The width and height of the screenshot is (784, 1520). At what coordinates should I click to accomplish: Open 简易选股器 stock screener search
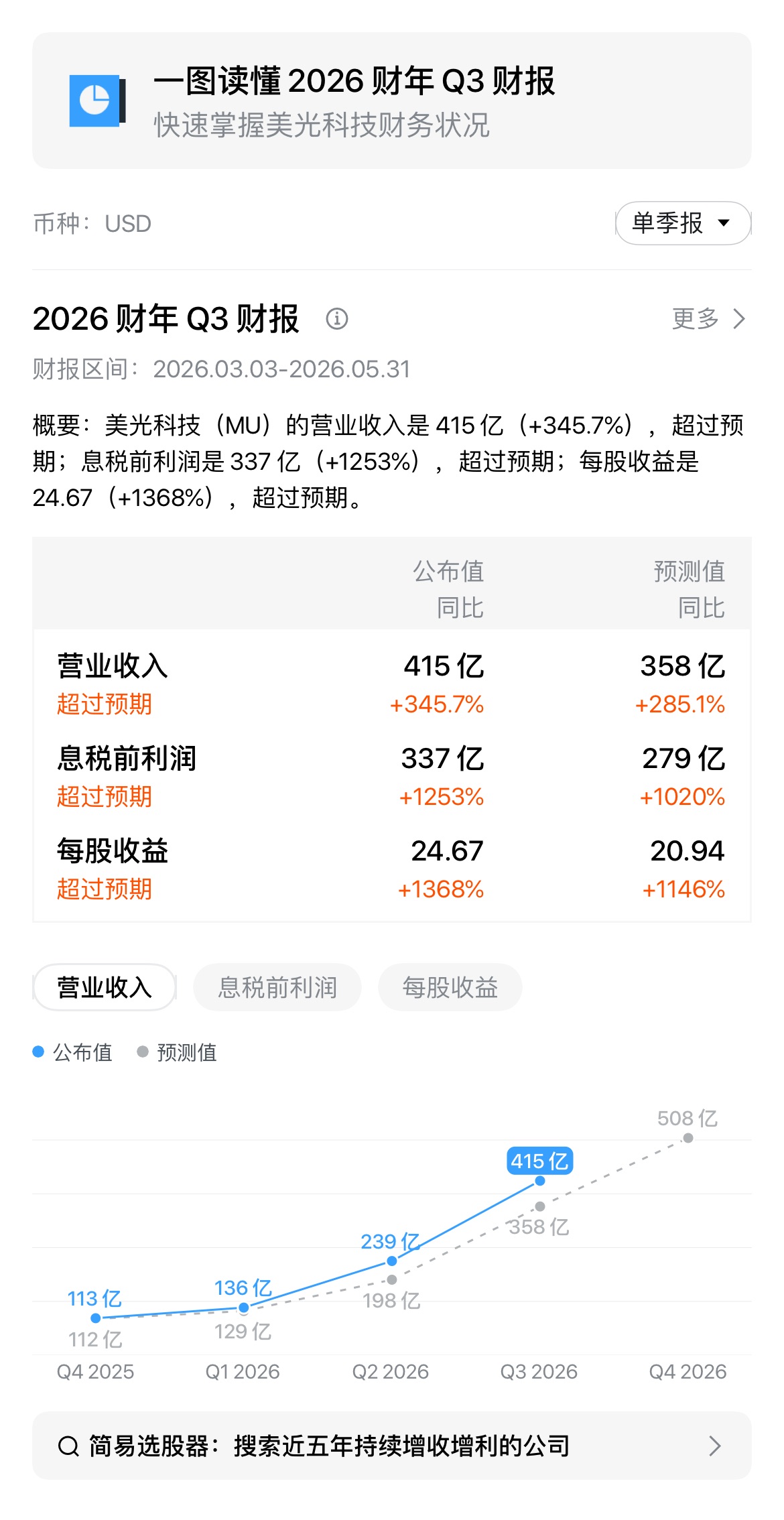click(392, 1446)
